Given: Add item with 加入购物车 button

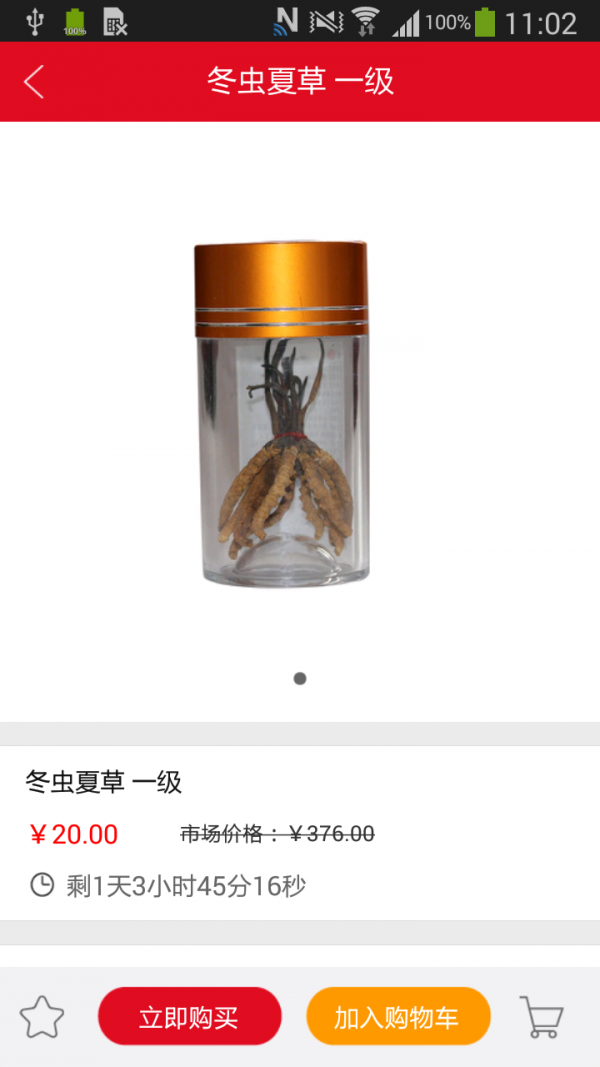Looking at the screenshot, I should tap(398, 1017).
